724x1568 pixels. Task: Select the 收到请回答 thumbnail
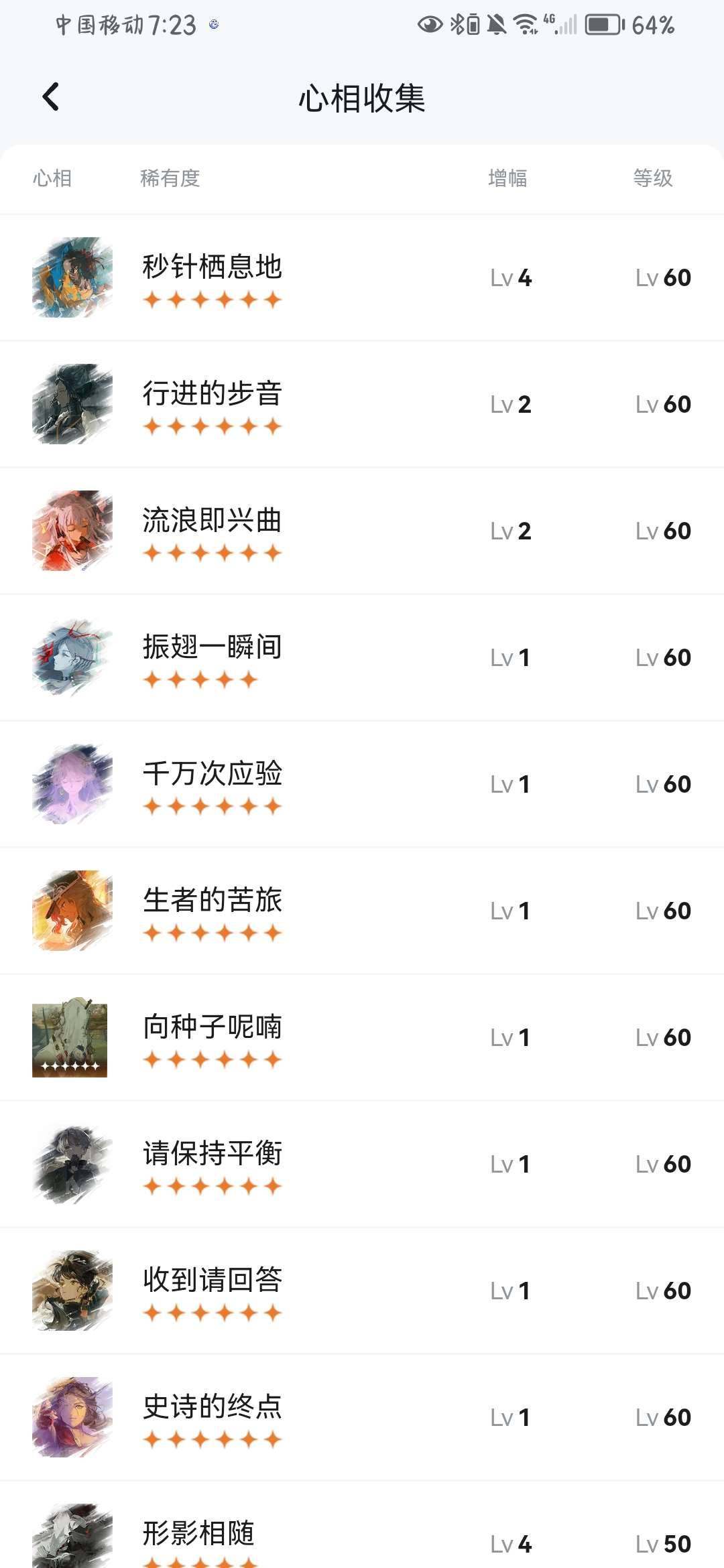tap(72, 1290)
